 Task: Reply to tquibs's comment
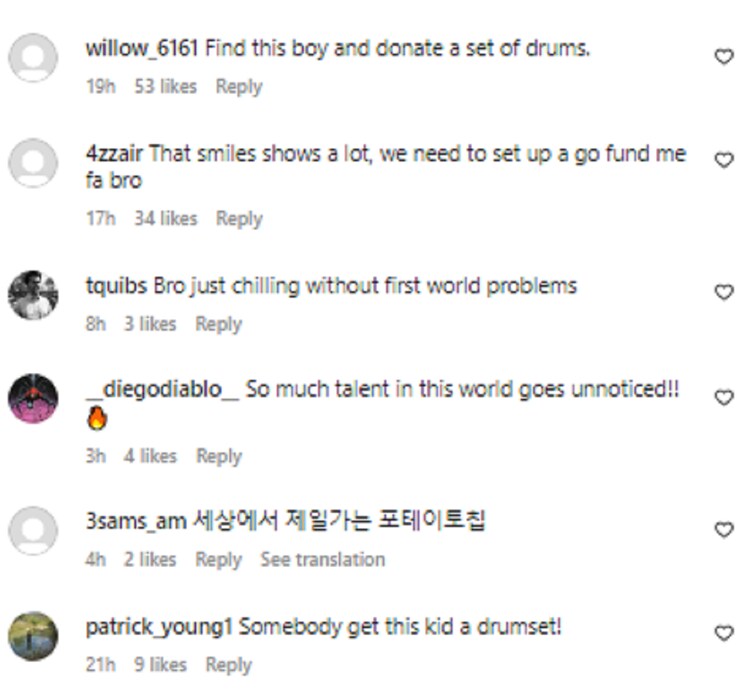click(x=218, y=324)
